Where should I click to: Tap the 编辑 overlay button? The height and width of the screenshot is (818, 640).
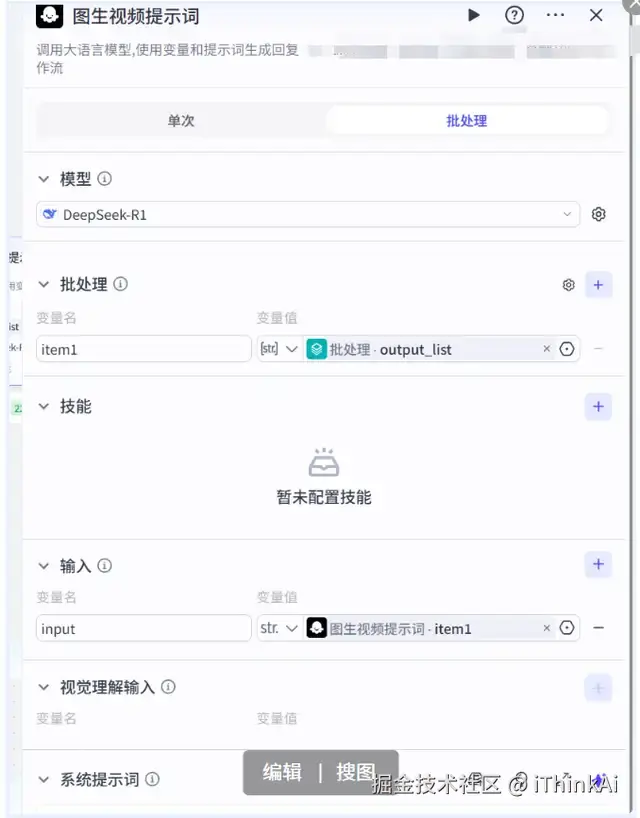(x=282, y=772)
